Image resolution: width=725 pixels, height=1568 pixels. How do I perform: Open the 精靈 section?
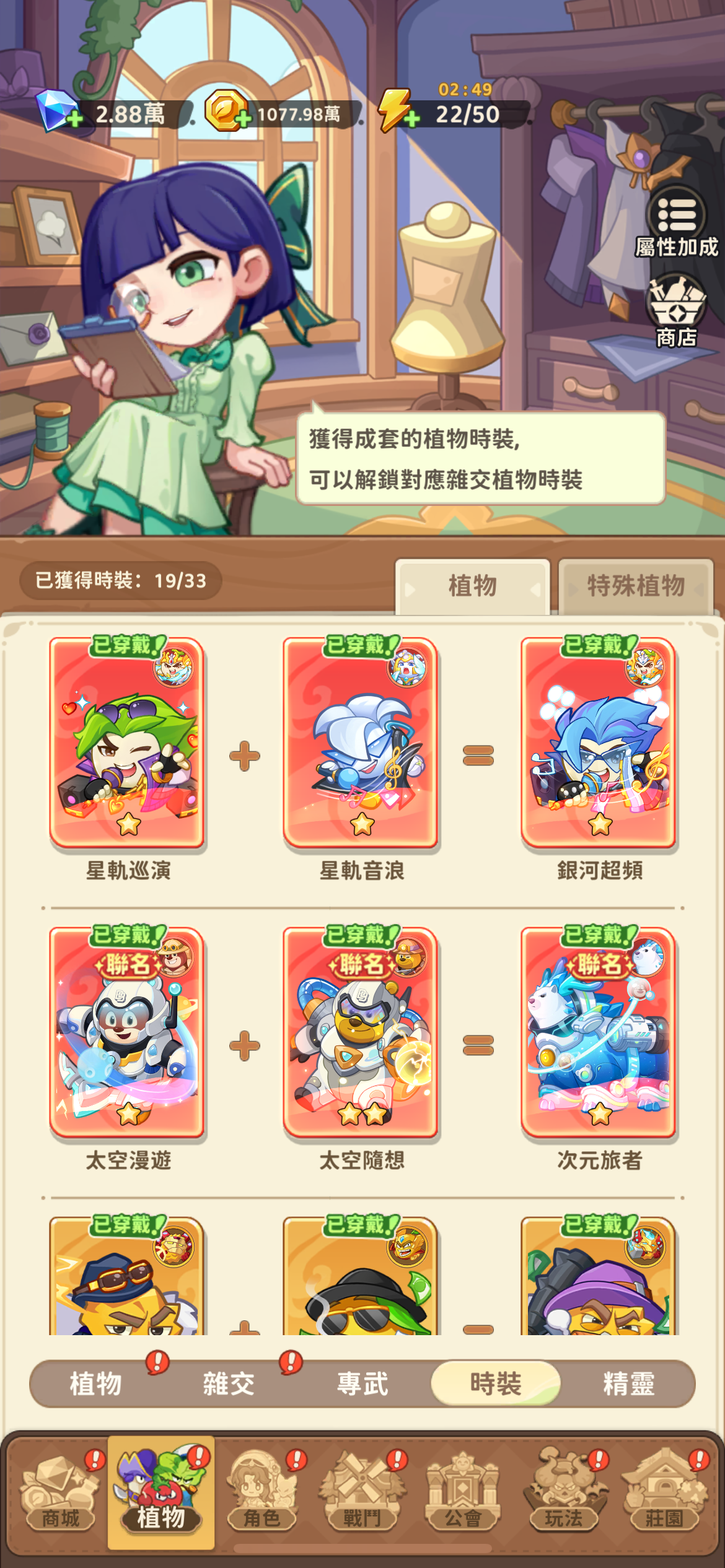(628, 1383)
